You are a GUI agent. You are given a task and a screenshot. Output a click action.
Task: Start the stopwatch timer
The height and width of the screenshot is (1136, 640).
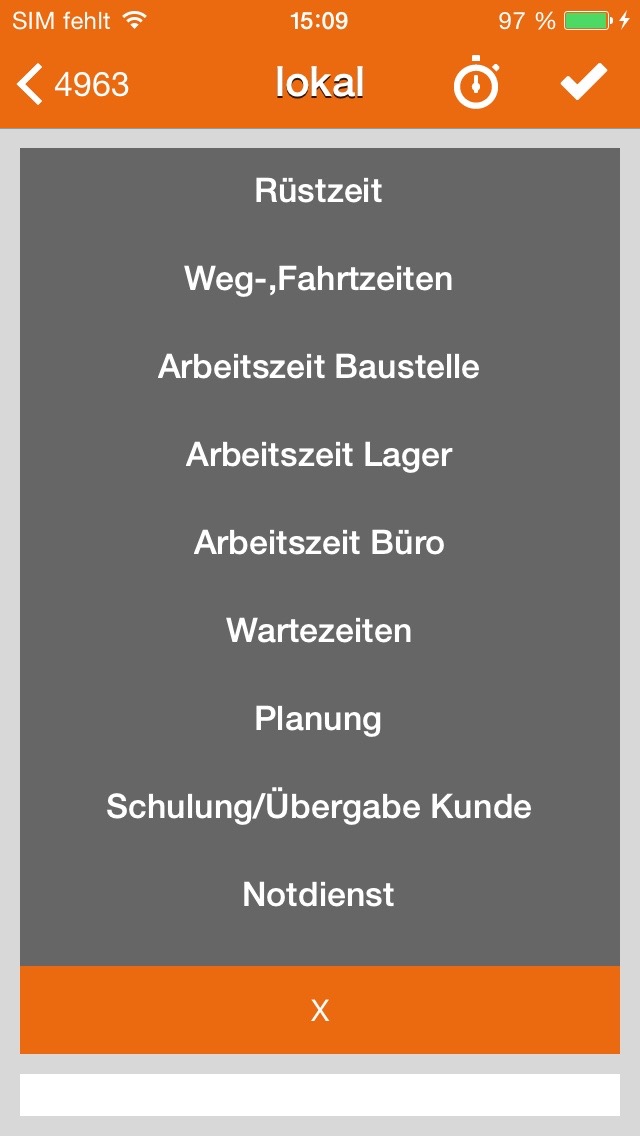(x=476, y=84)
